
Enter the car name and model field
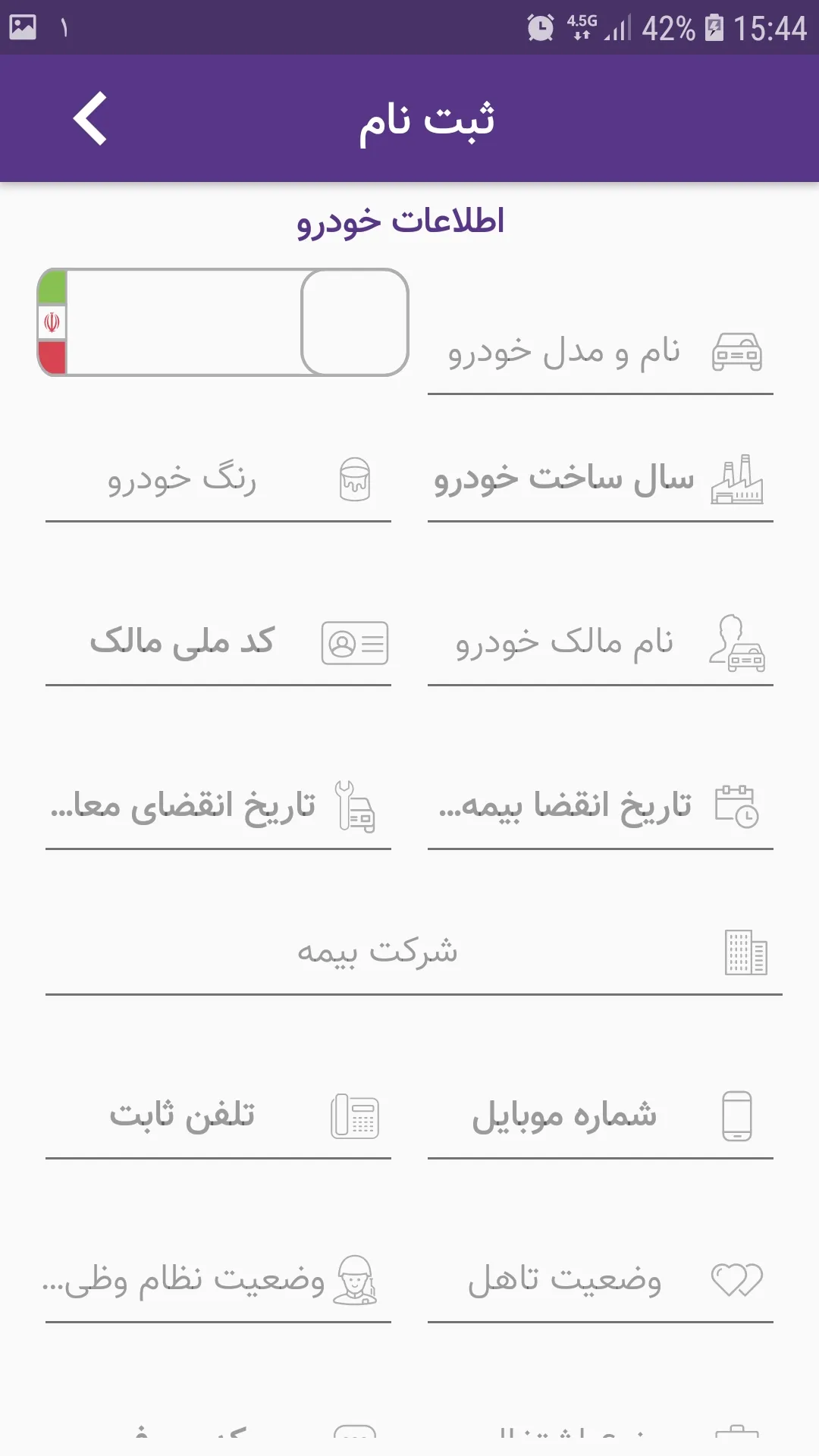565,353
